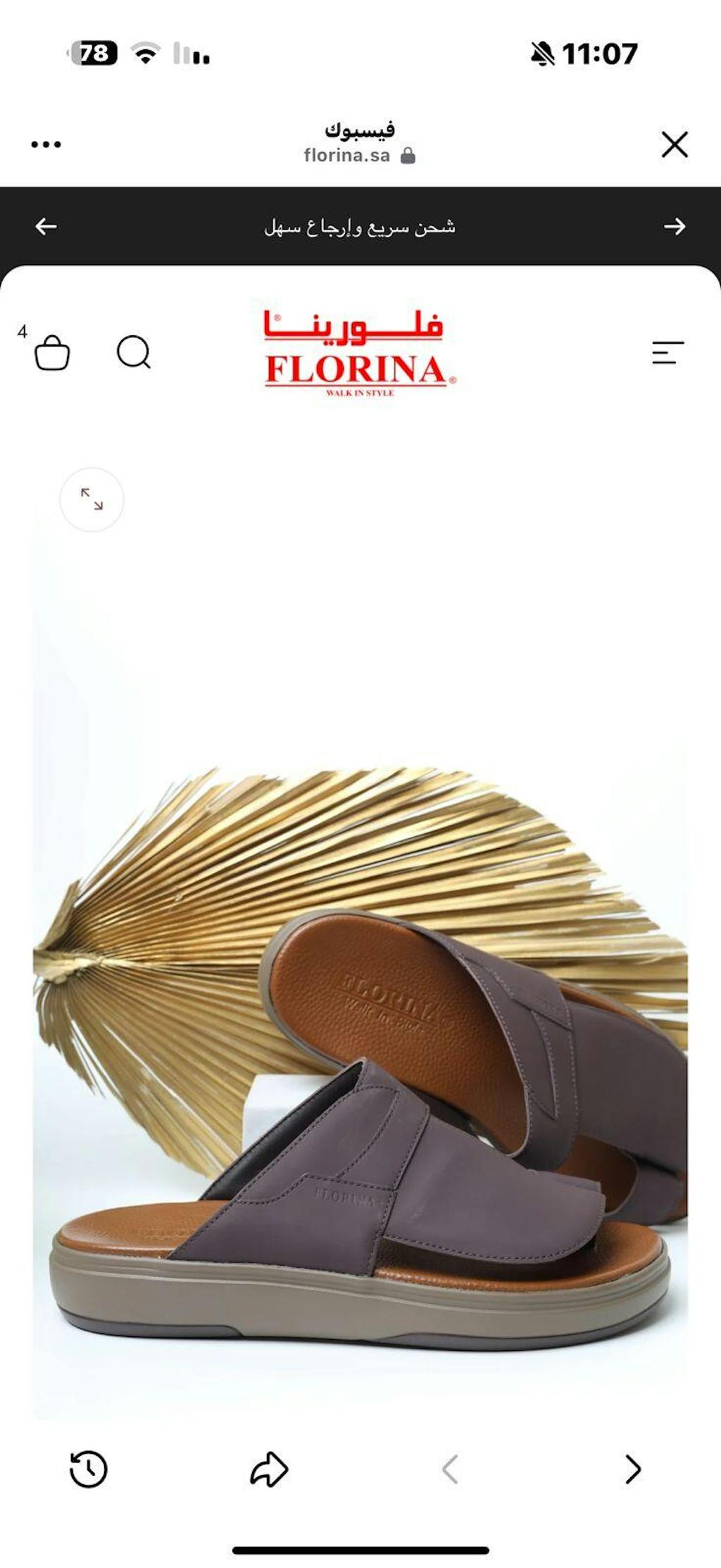
Task: Close the in-app browser
Action: (x=674, y=144)
